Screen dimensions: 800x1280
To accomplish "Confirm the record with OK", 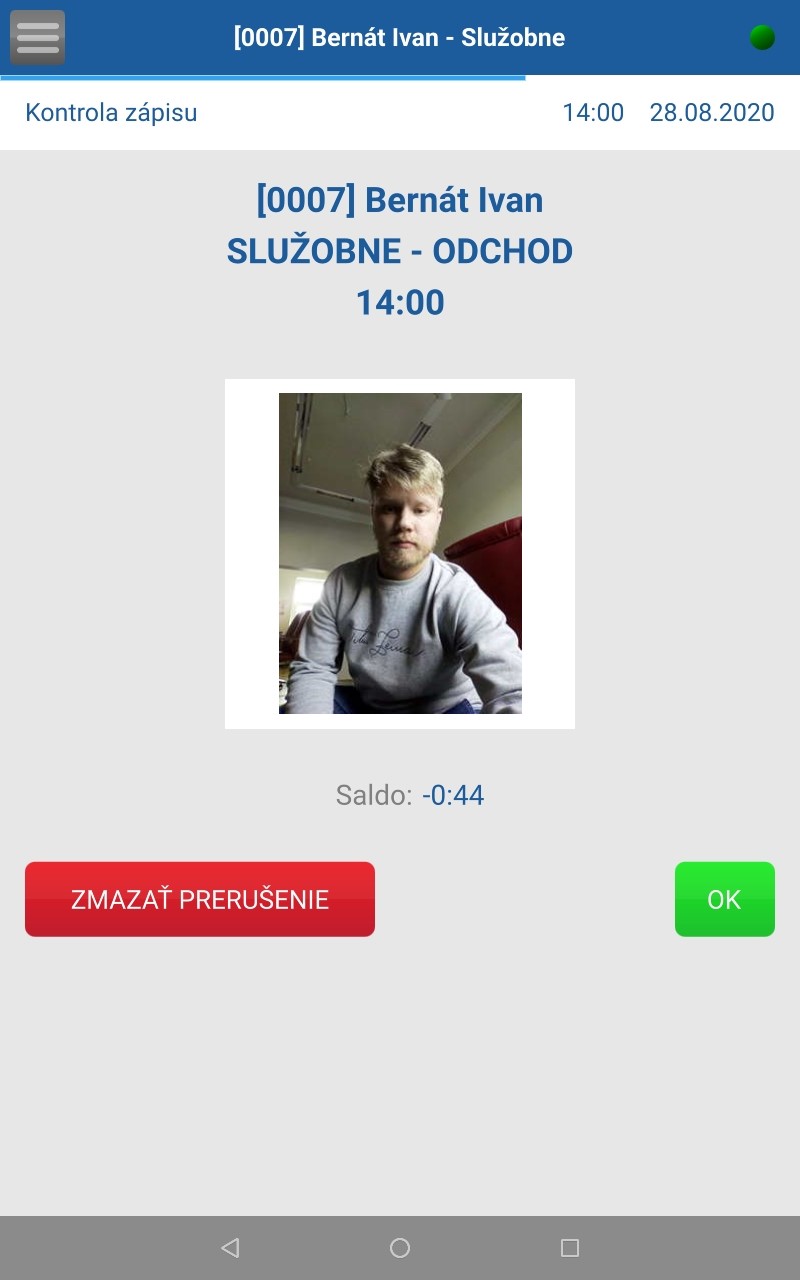I will coord(724,899).
